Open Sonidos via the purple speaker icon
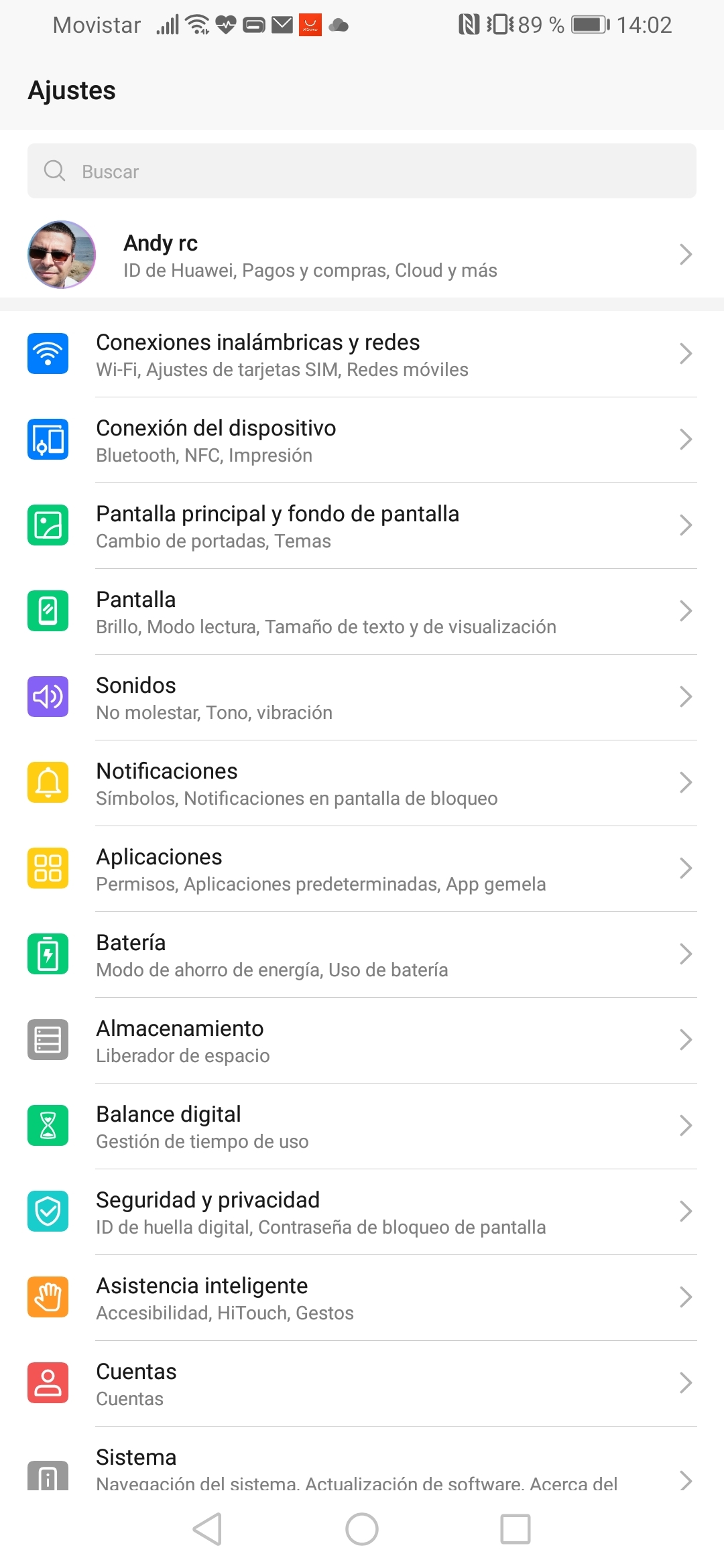This screenshot has height=1568, width=724. tap(47, 697)
